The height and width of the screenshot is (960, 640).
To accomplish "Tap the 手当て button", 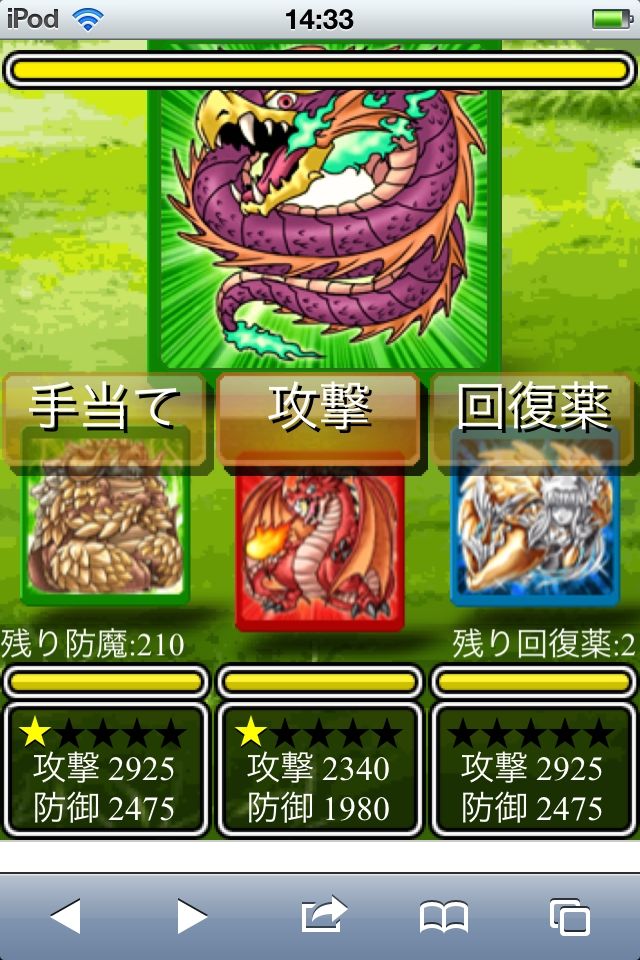I will [x=105, y=408].
